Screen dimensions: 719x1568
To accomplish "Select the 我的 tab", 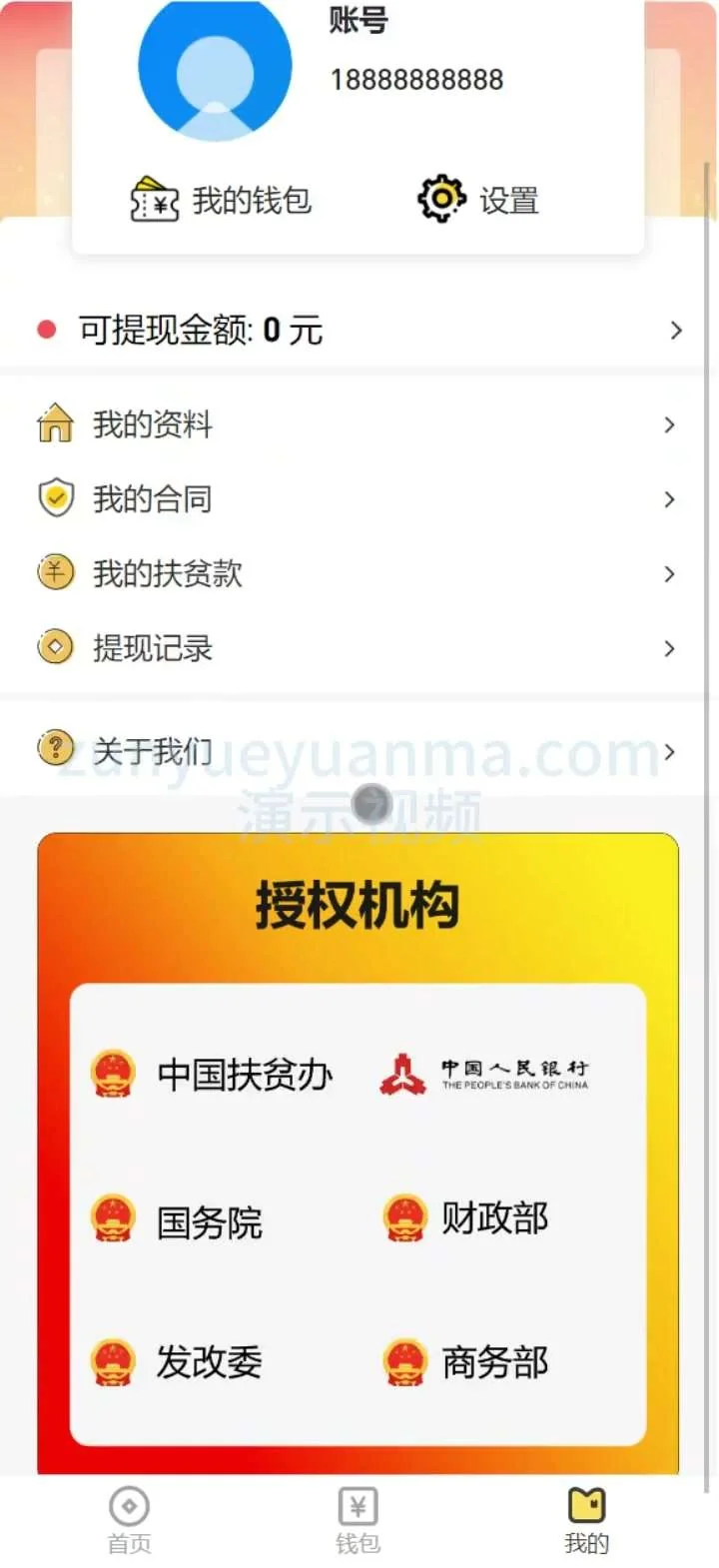I will pos(586,1519).
